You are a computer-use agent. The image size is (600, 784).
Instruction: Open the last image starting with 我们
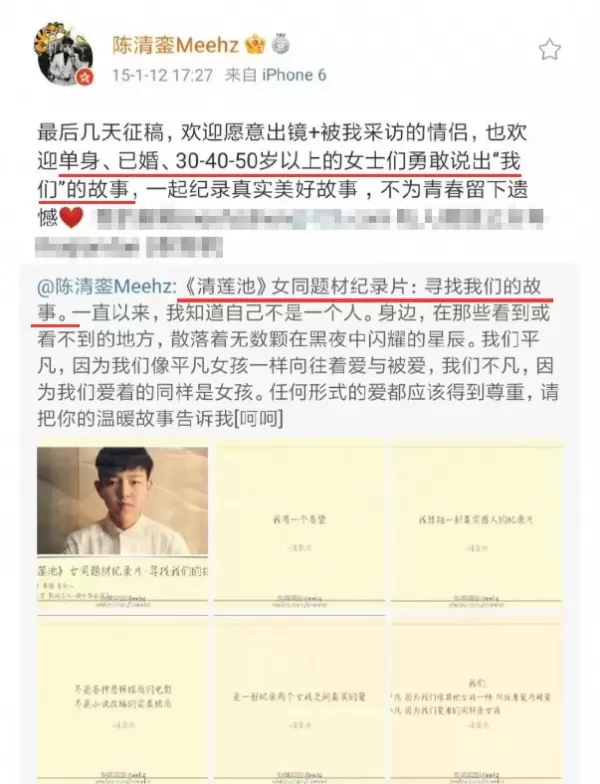pyautogui.click(x=476, y=700)
